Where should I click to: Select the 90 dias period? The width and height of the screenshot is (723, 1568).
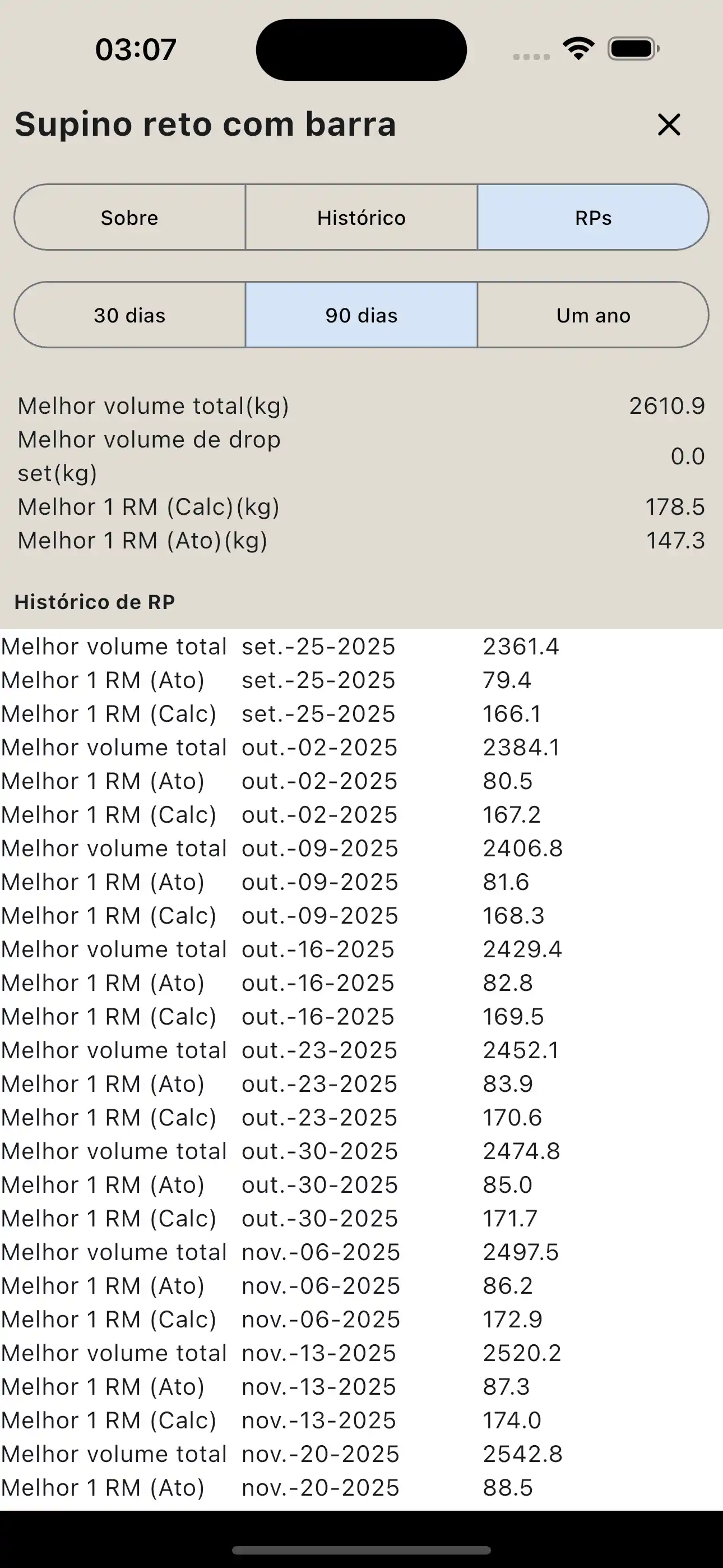click(x=361, y=315)
